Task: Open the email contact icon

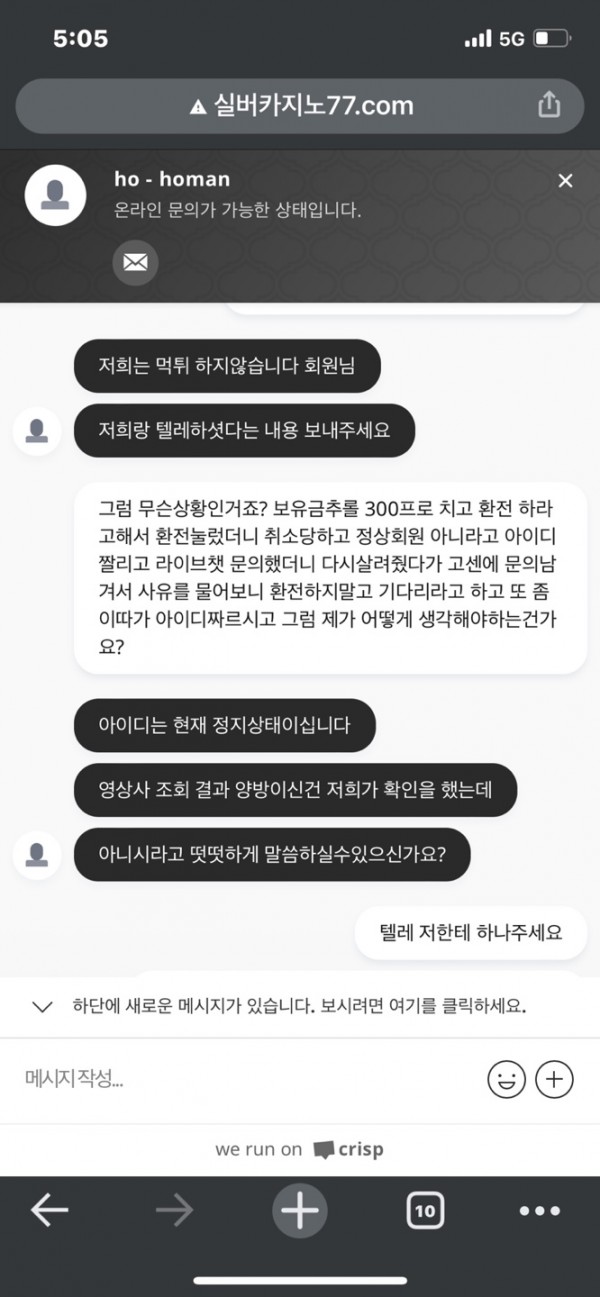Action: 135,263
